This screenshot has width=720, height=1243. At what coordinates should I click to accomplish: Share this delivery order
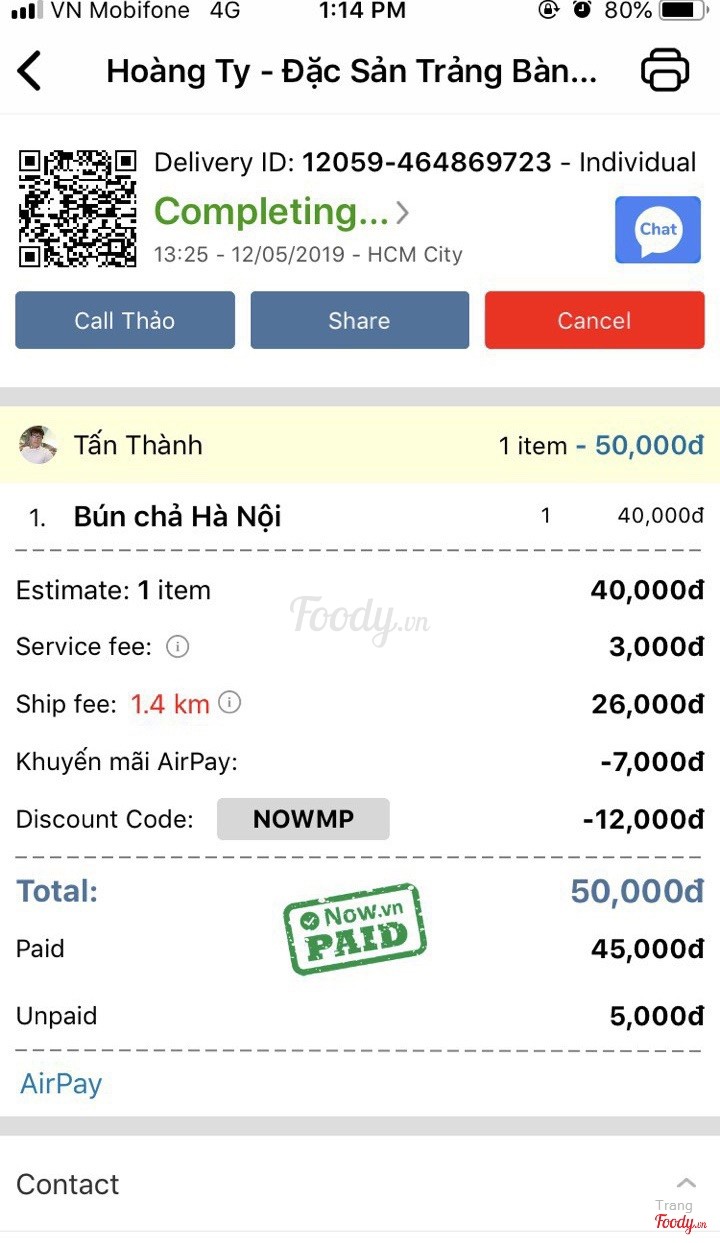(x=359, y=321)
